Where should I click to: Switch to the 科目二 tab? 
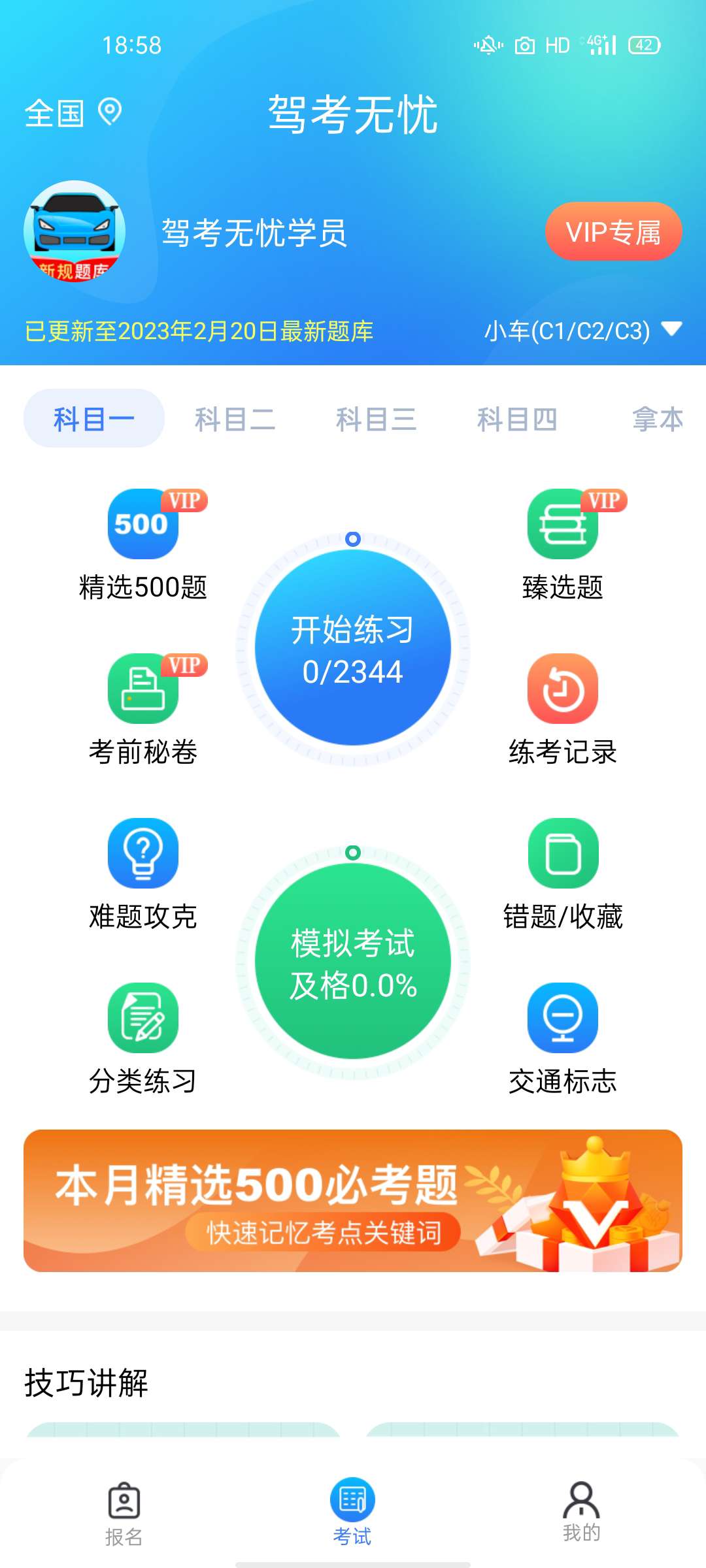[x=235, y=419]
